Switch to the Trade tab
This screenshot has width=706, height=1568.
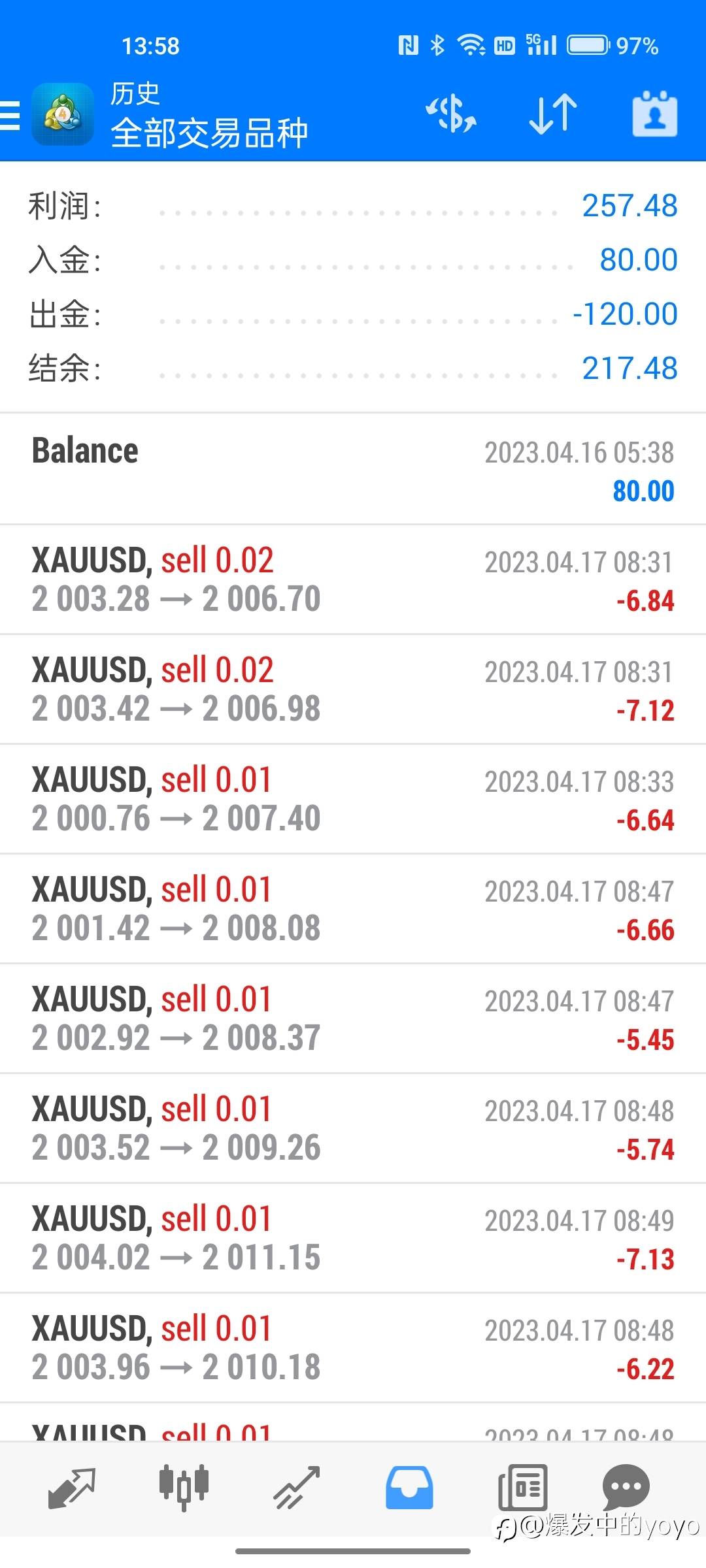(297, 1487)
